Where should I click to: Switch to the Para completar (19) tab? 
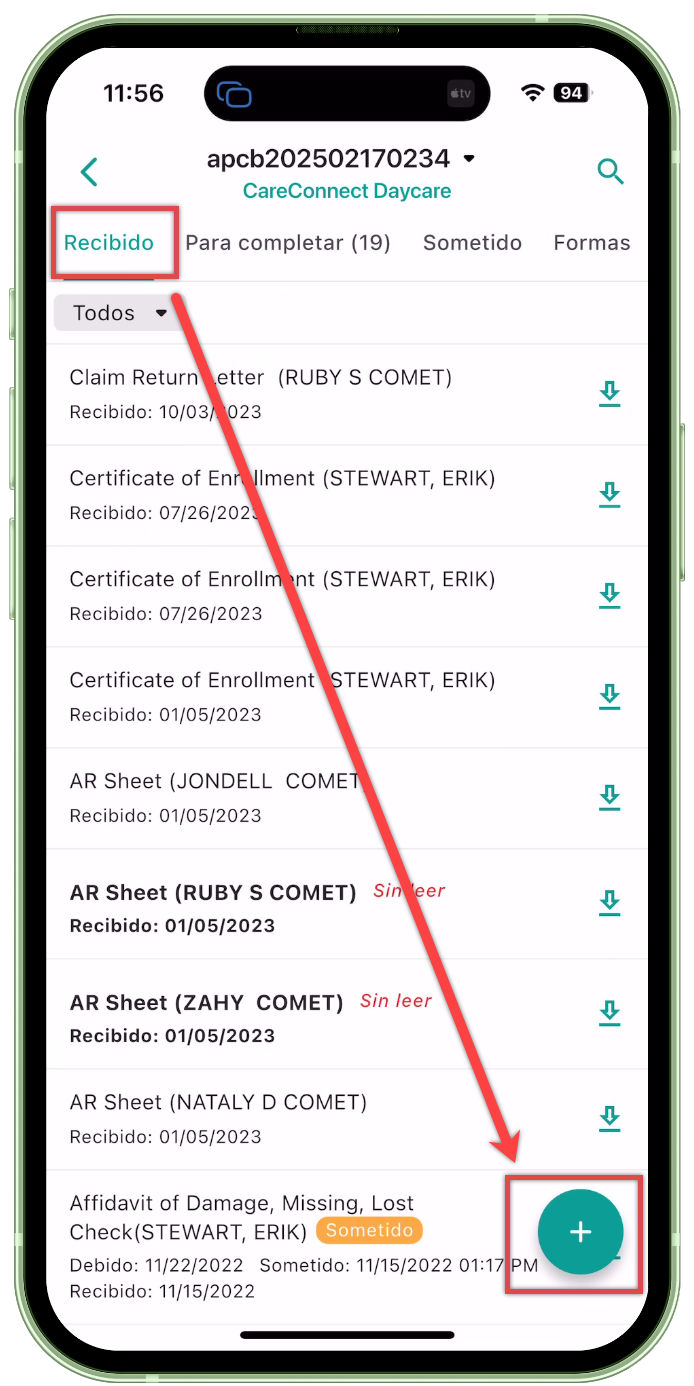click(288, 243)
